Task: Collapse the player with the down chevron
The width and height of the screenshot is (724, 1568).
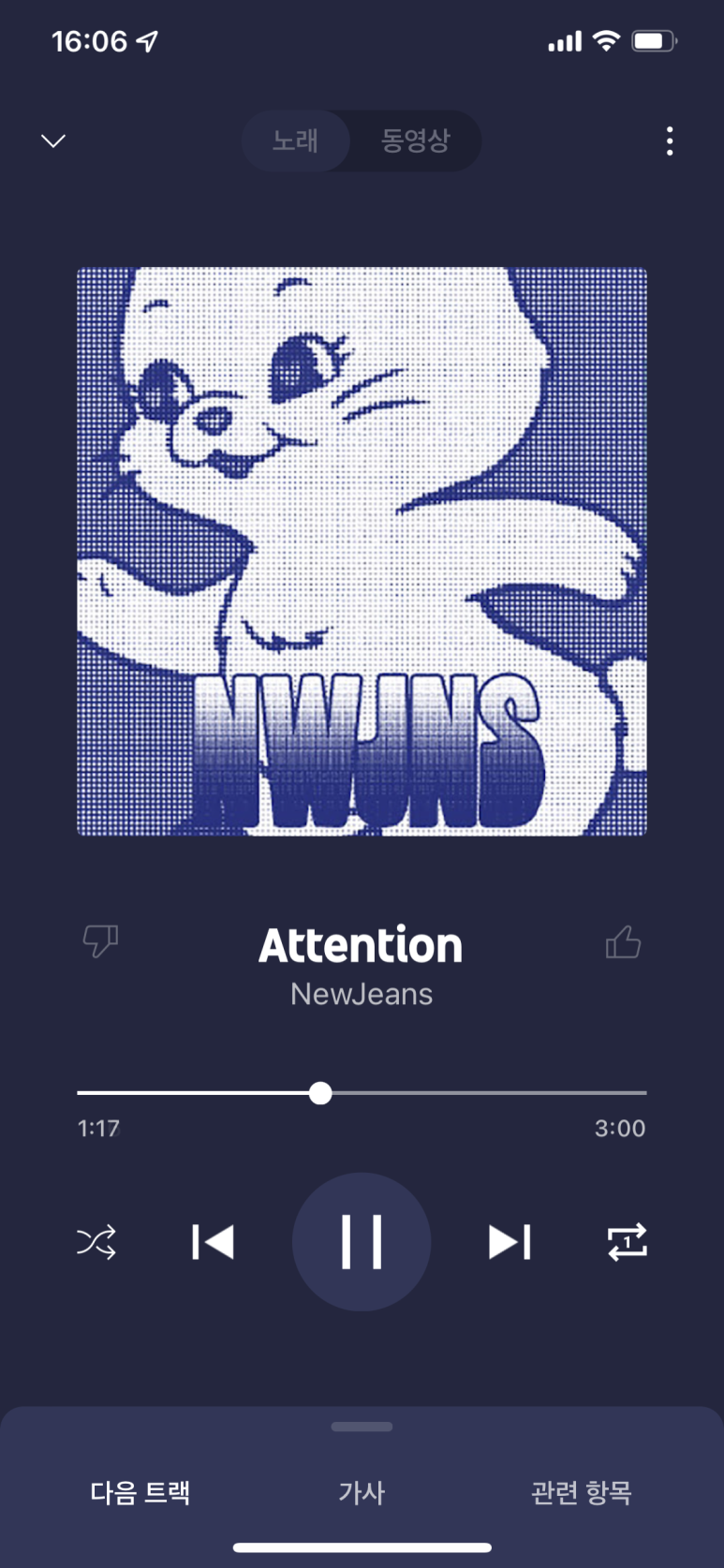Action: pyautogui.click(x=53, y=141)
